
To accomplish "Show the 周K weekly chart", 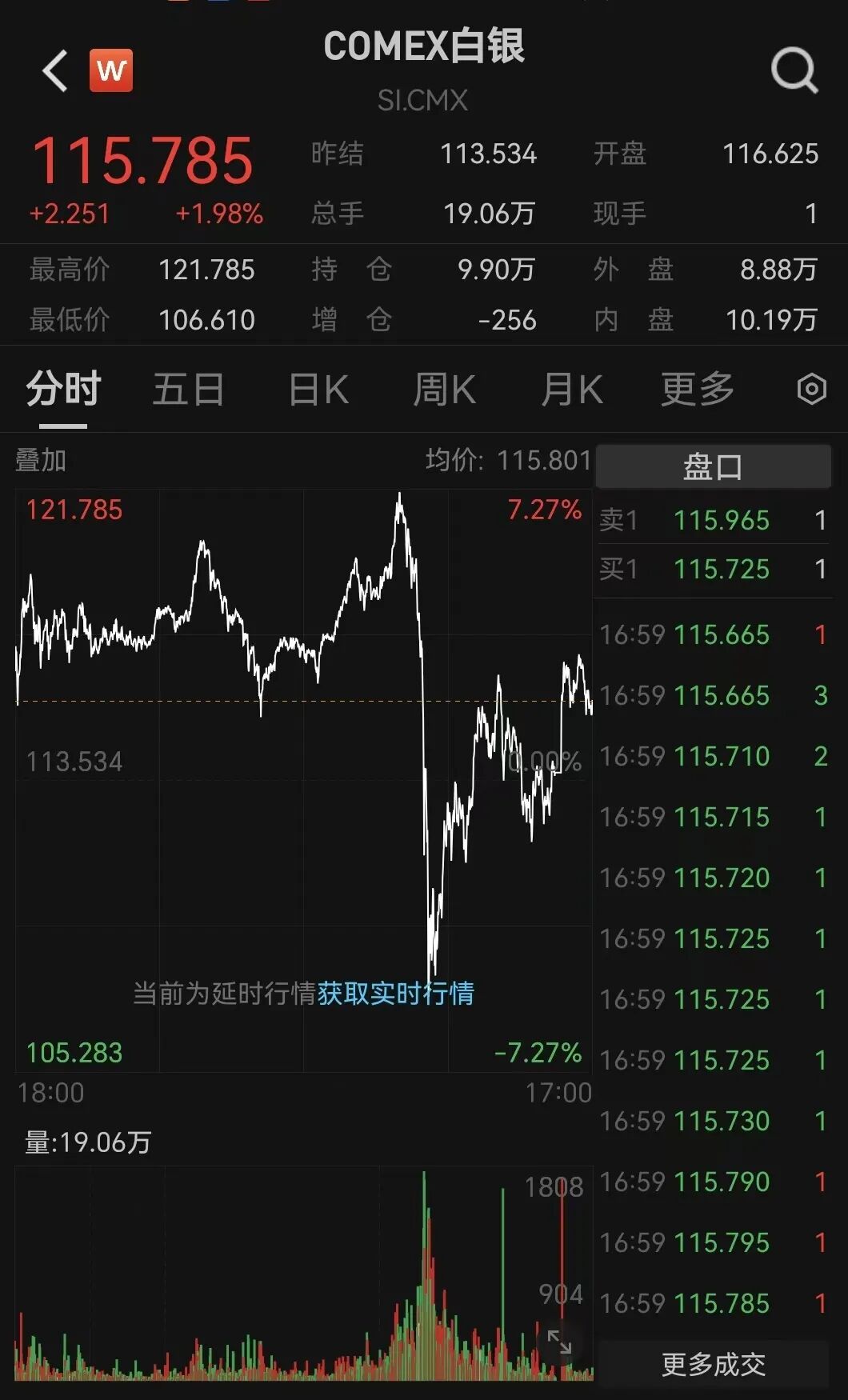I will (x=444, y=390).
